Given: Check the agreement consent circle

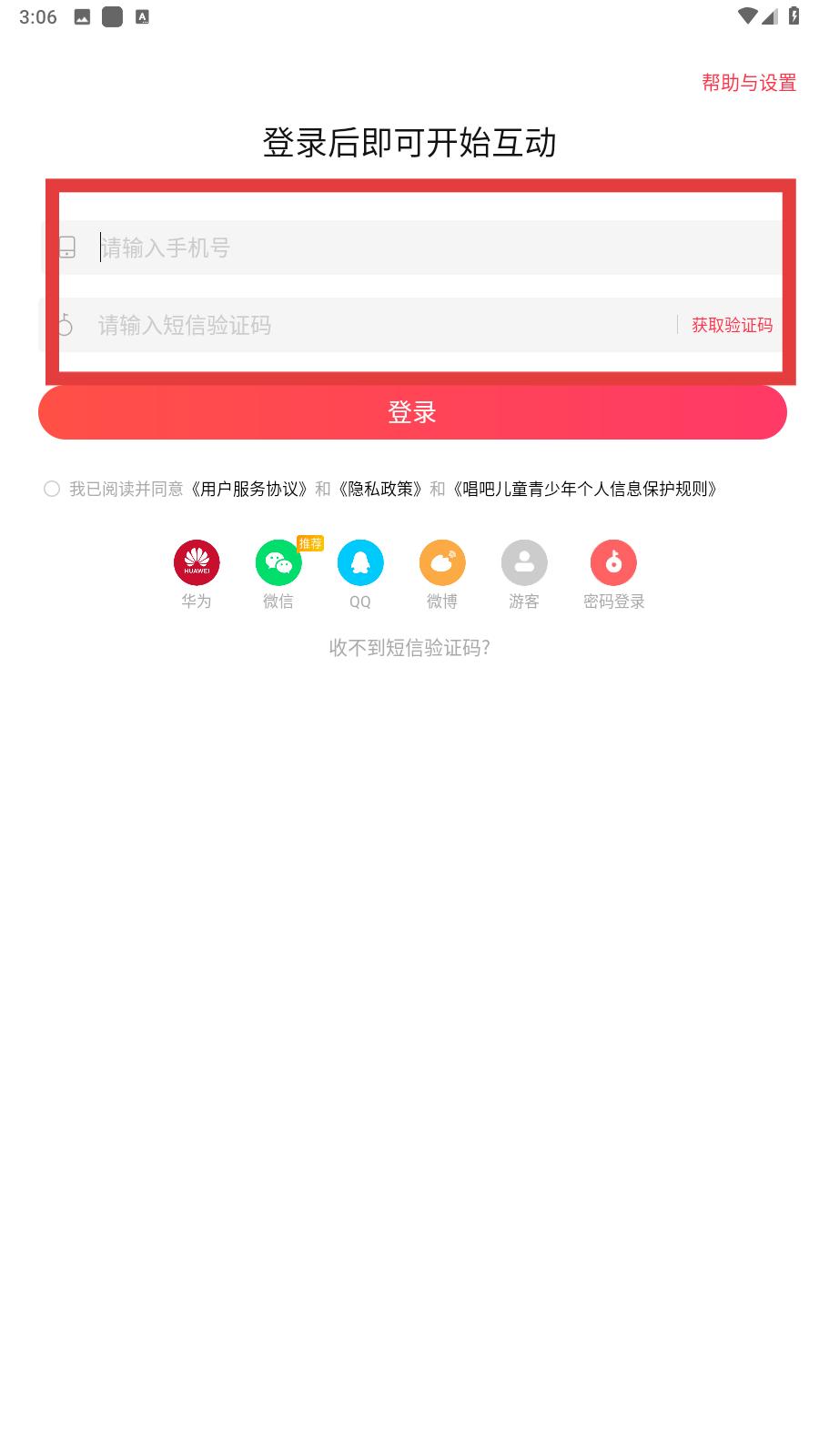Looking at the screenshot, I should tap(52, 489).
